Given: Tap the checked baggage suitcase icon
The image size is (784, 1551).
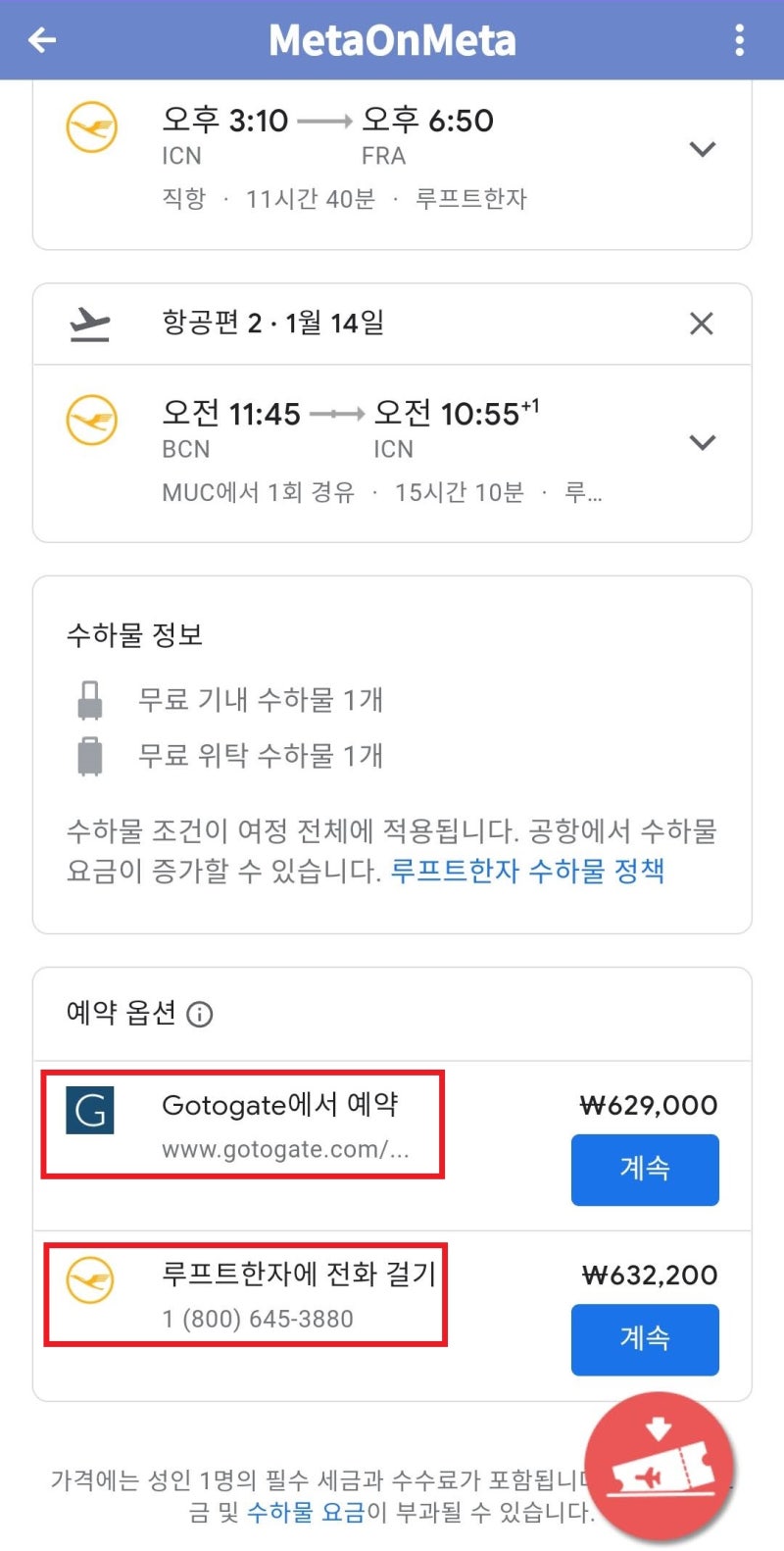Looking at the screenshot, I should (91, 756).
